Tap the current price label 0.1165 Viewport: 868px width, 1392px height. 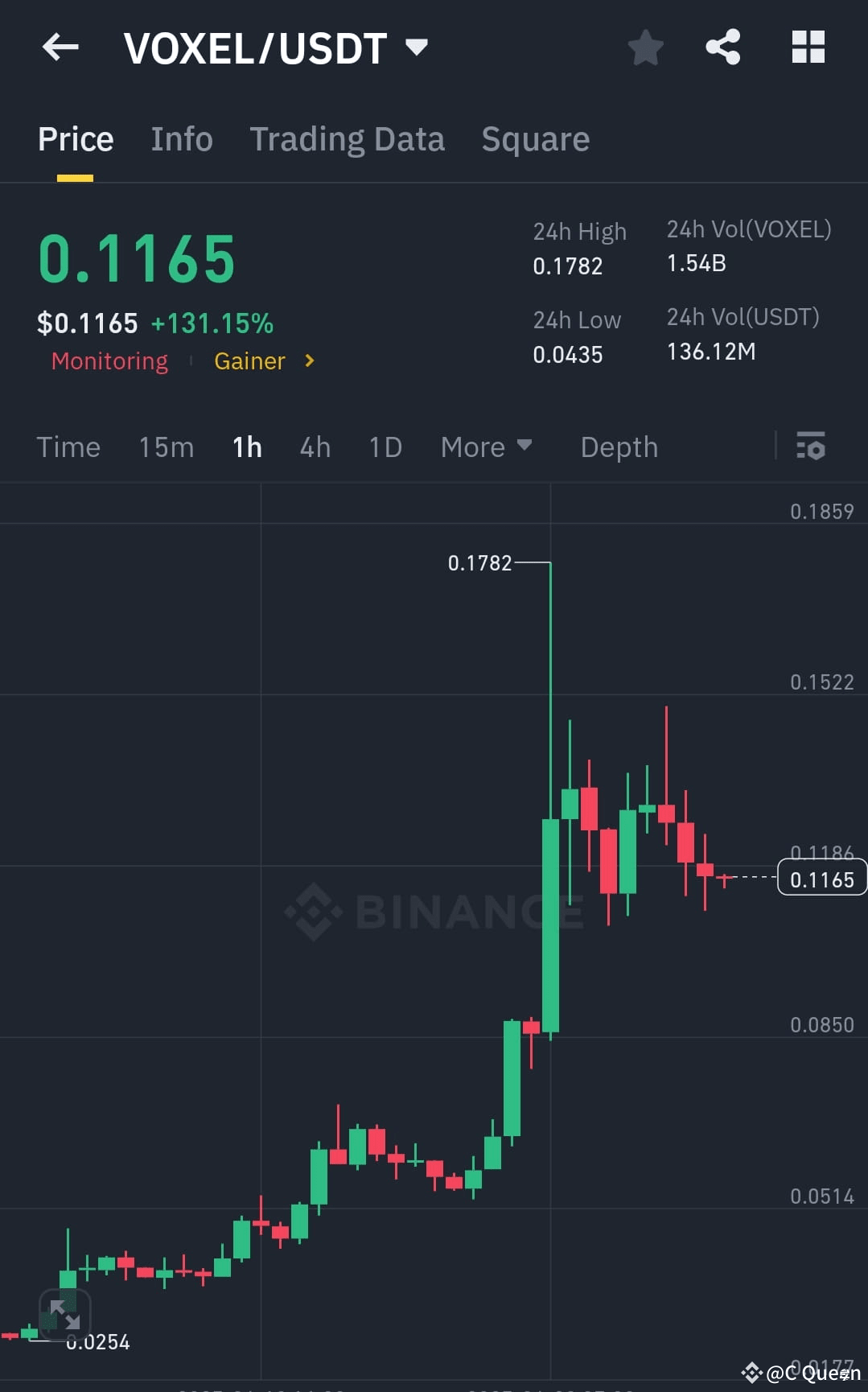point(821,879)
